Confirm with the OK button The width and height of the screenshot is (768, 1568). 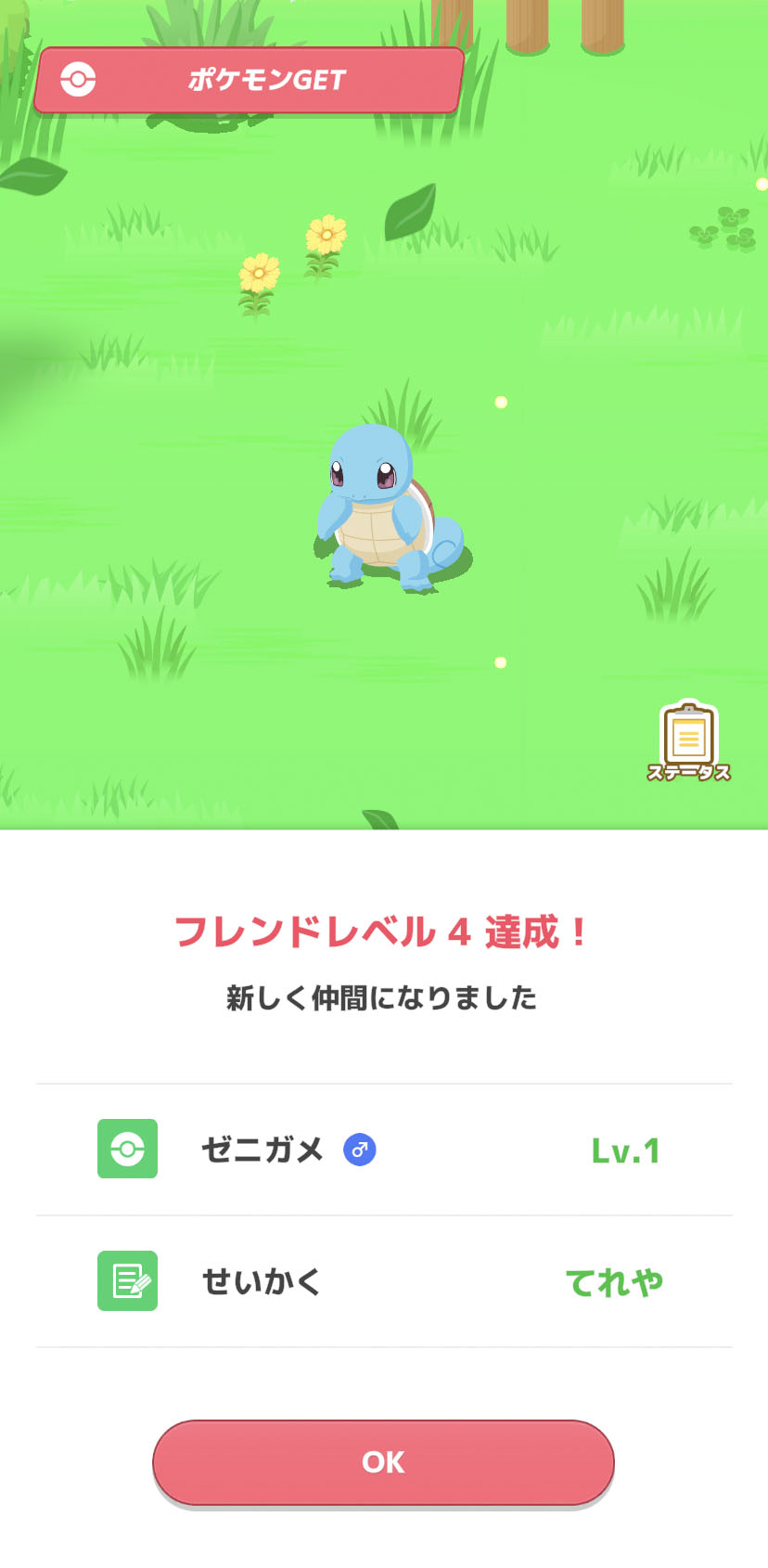[x=383, y=1462]
